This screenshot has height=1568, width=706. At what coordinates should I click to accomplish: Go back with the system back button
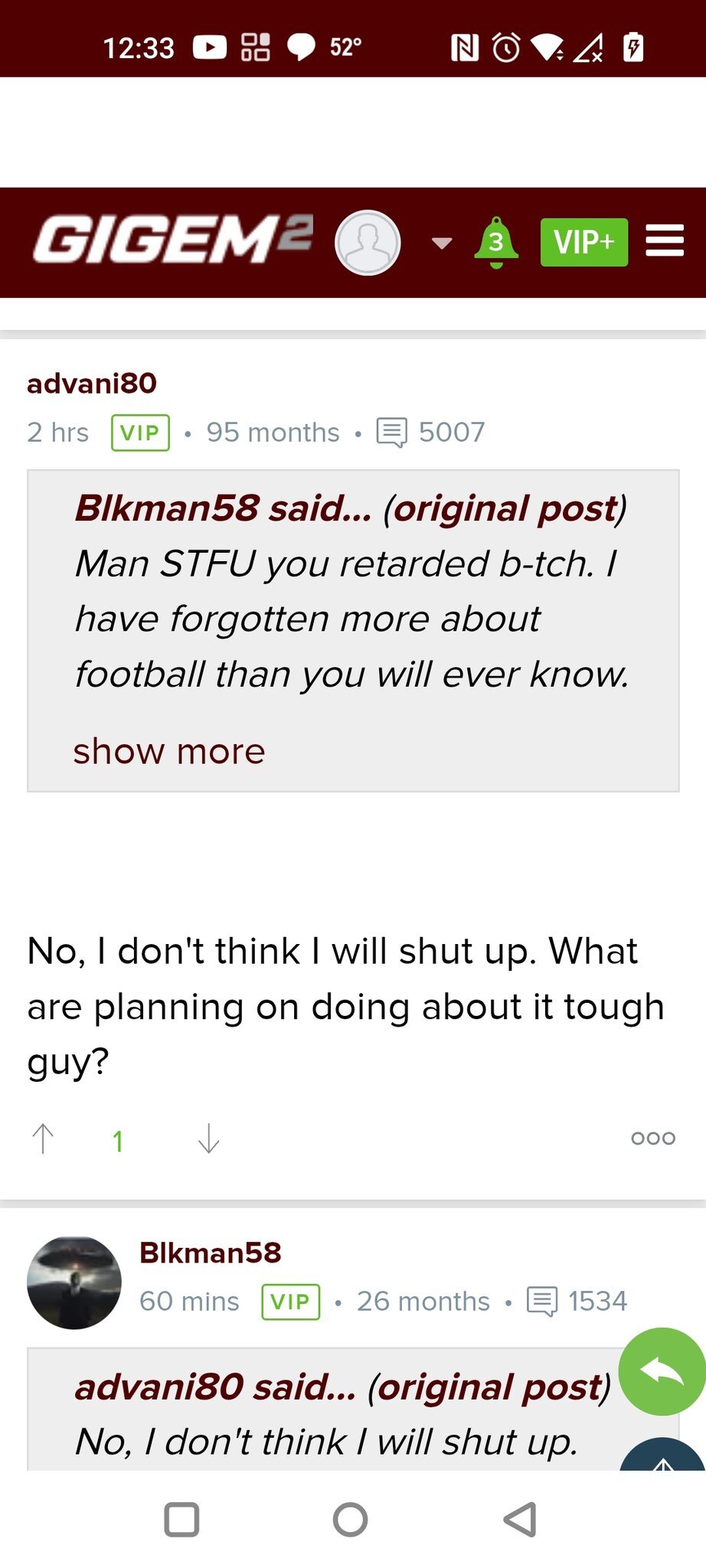tap(521, 1520)
